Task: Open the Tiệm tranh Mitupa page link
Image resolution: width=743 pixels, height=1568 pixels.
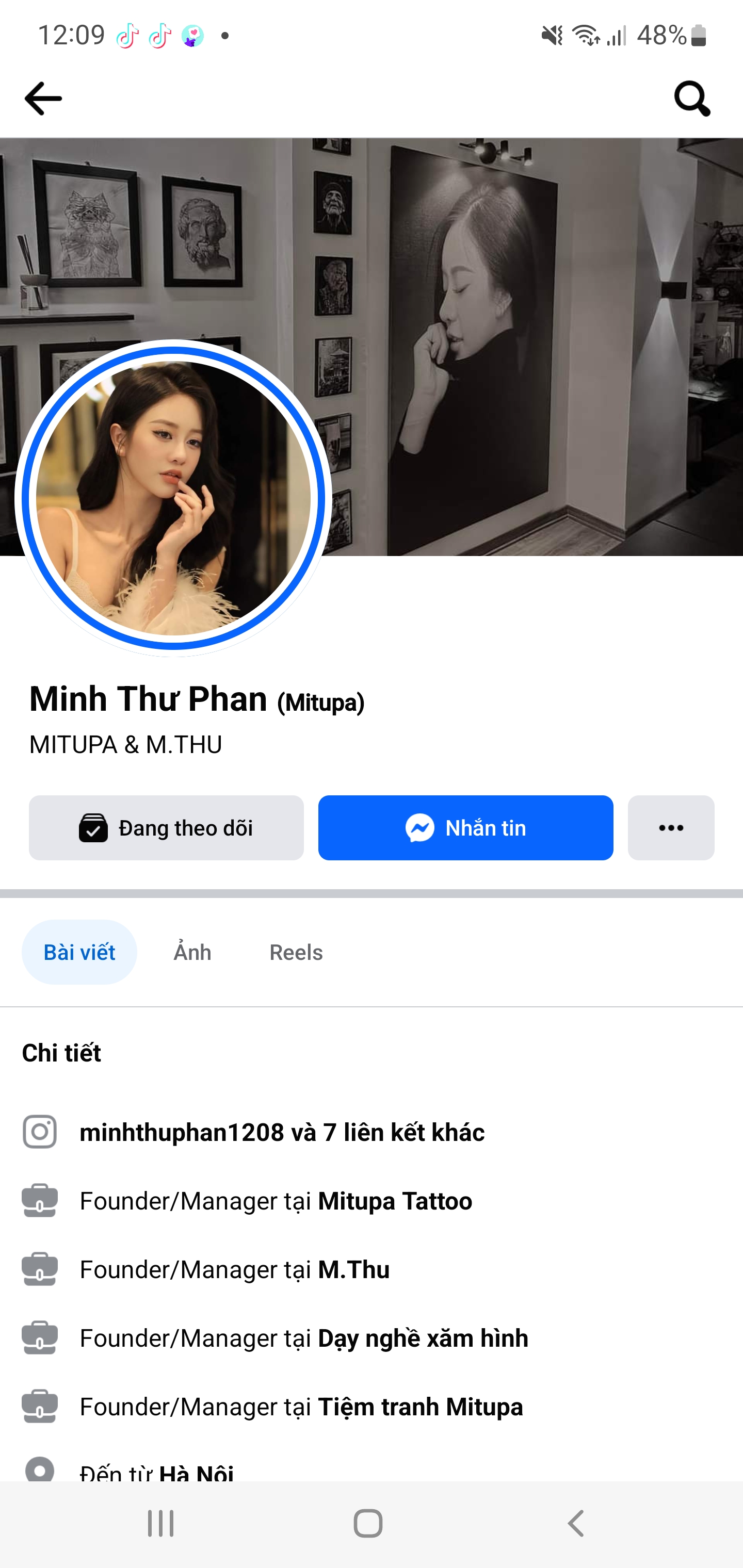Action: [x=420, y=1407]
